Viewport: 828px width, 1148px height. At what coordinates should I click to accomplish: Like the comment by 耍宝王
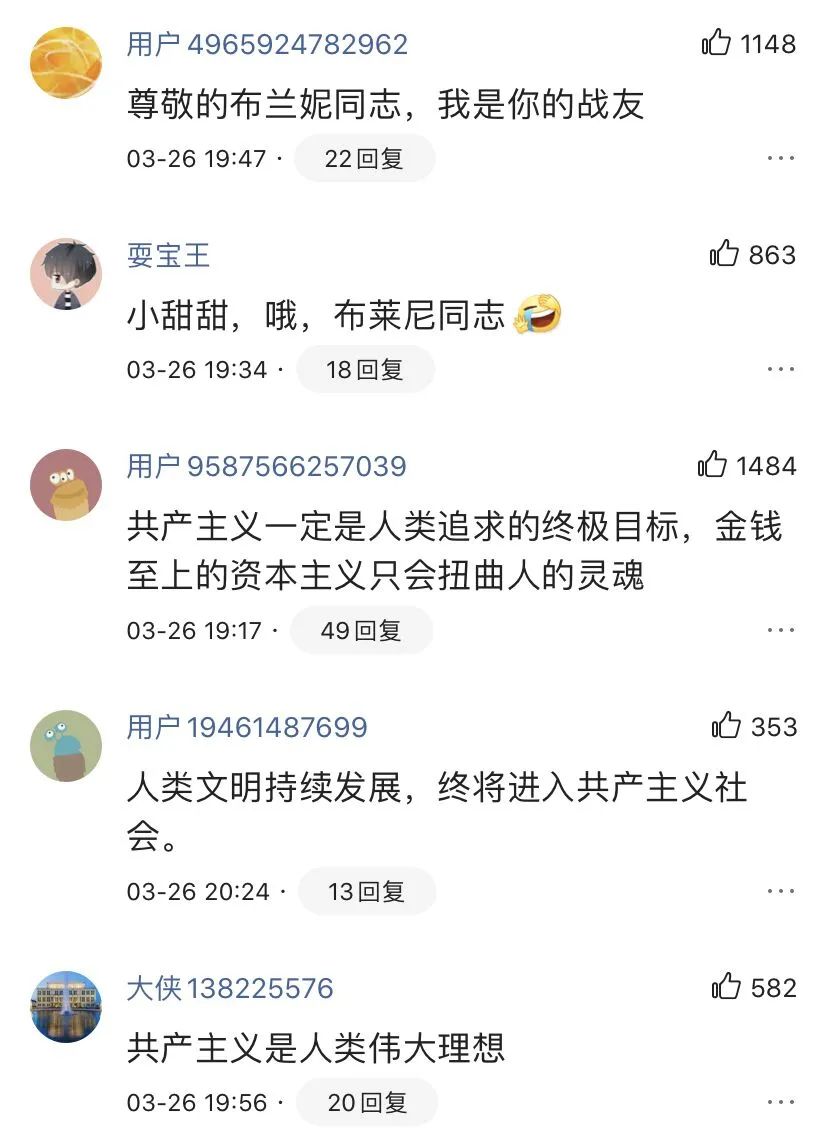724,254
